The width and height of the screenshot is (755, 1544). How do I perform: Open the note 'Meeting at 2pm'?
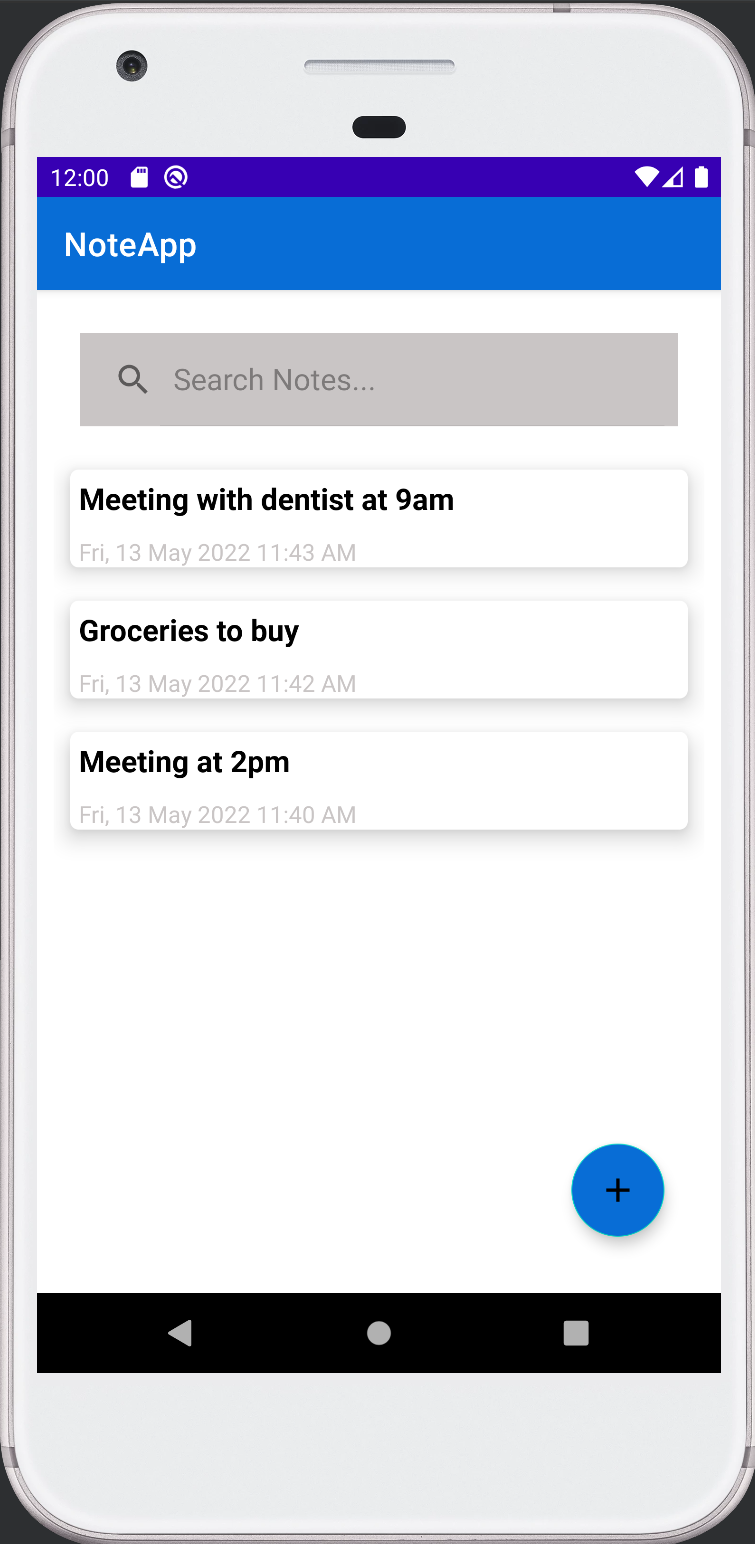pyautogui.click(x=378, y=780)
